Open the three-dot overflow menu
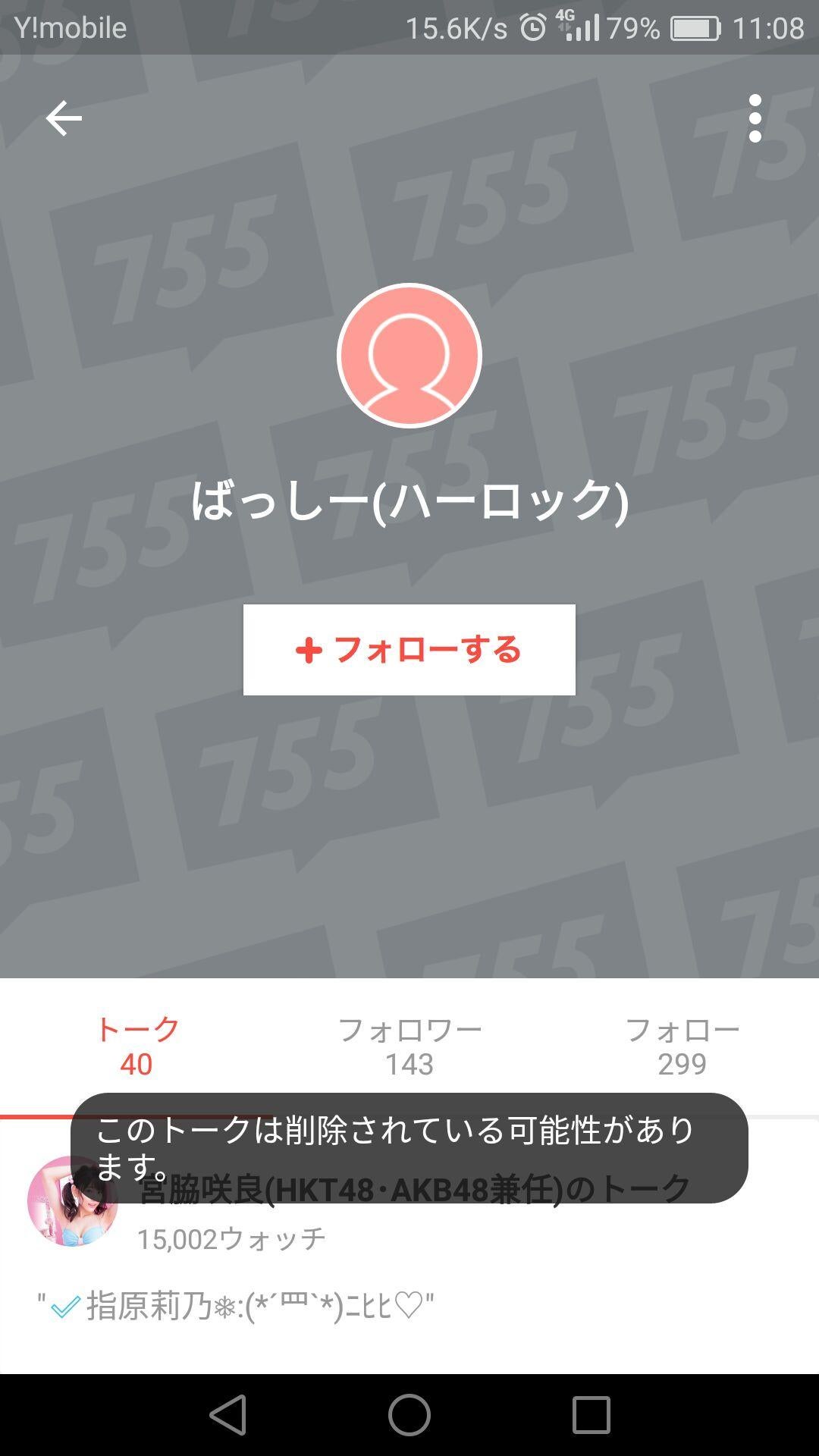This screenshot has width=819, height=1456. click(x=755, y=118)
